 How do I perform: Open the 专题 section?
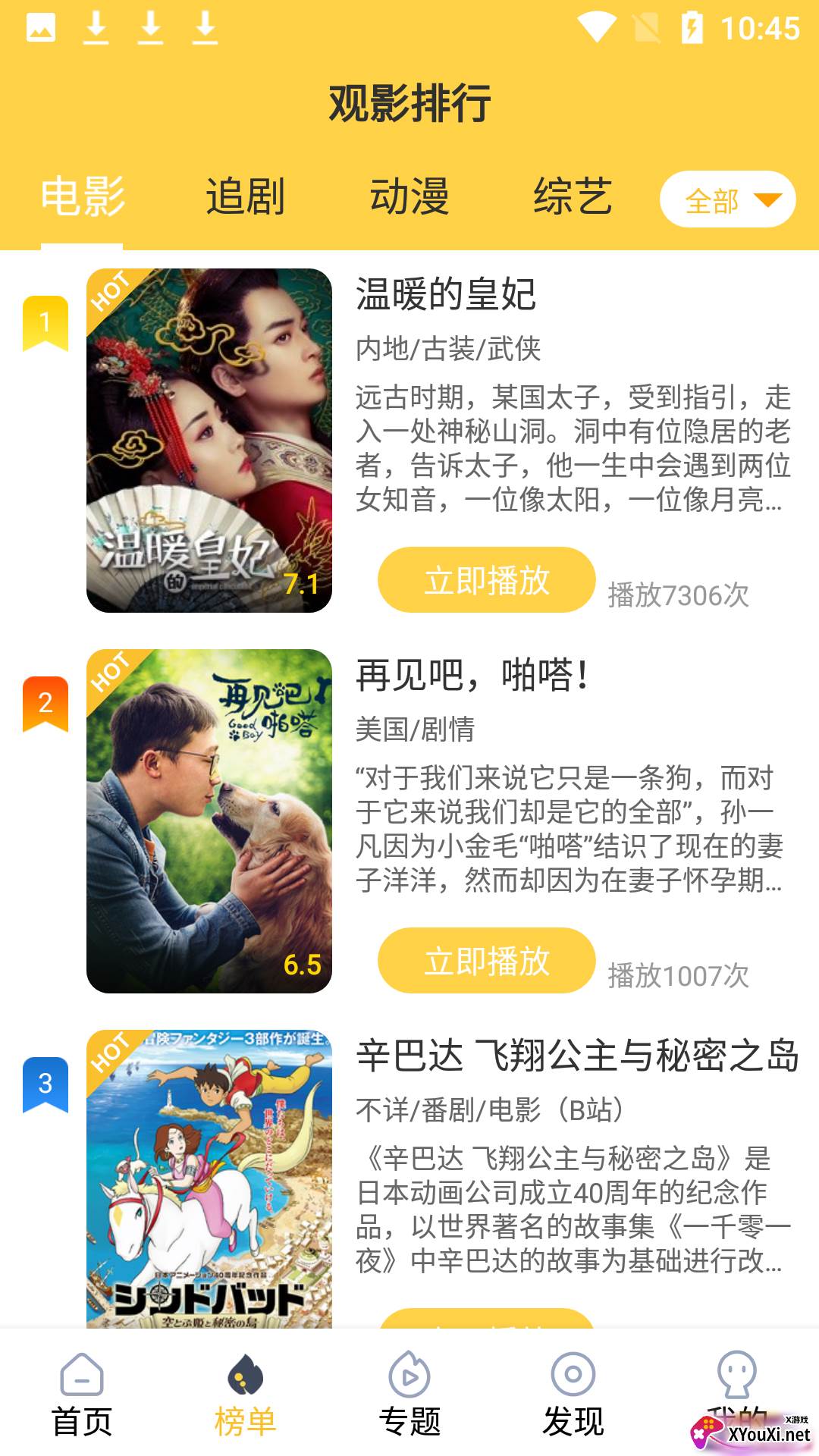point(409,1394)
